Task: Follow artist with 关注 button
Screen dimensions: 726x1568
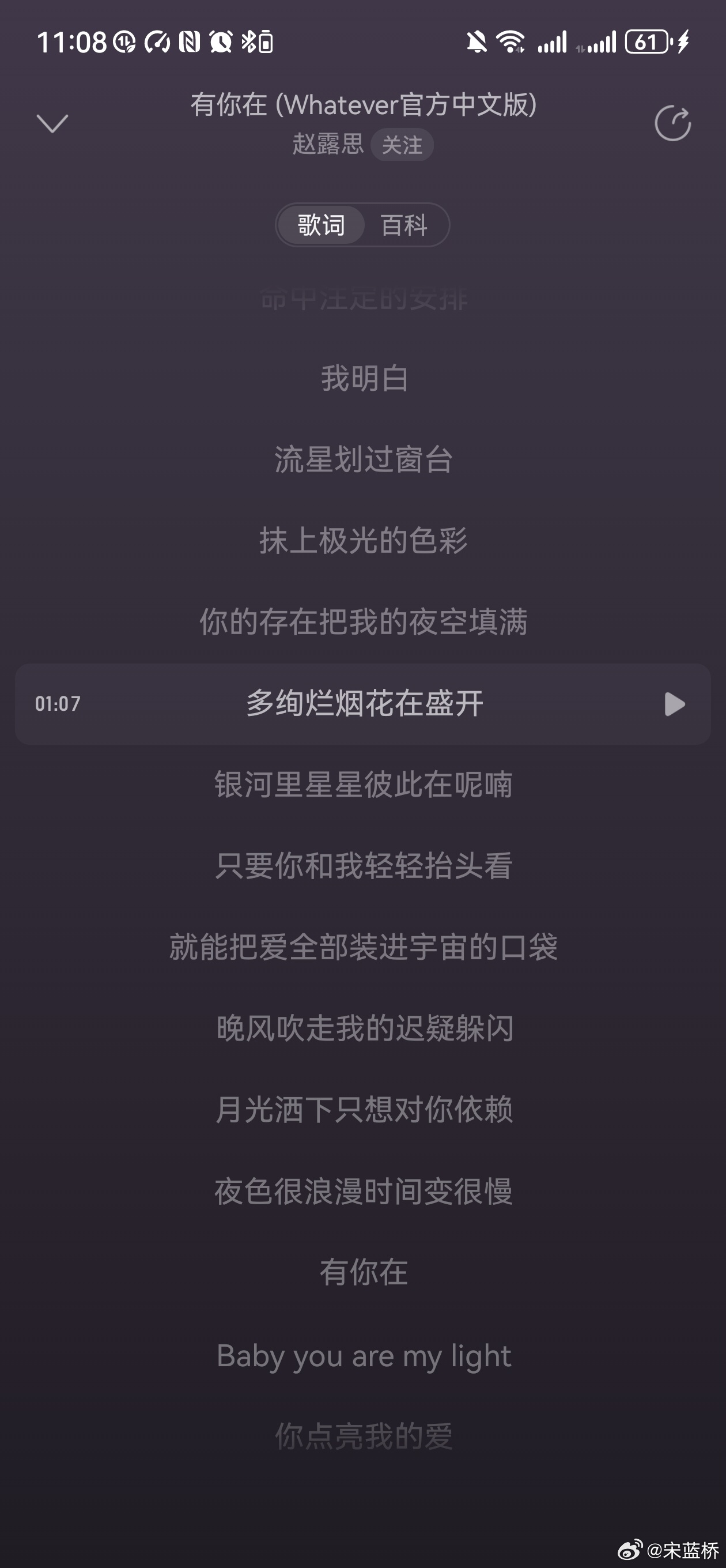Action: click(402, 145)
